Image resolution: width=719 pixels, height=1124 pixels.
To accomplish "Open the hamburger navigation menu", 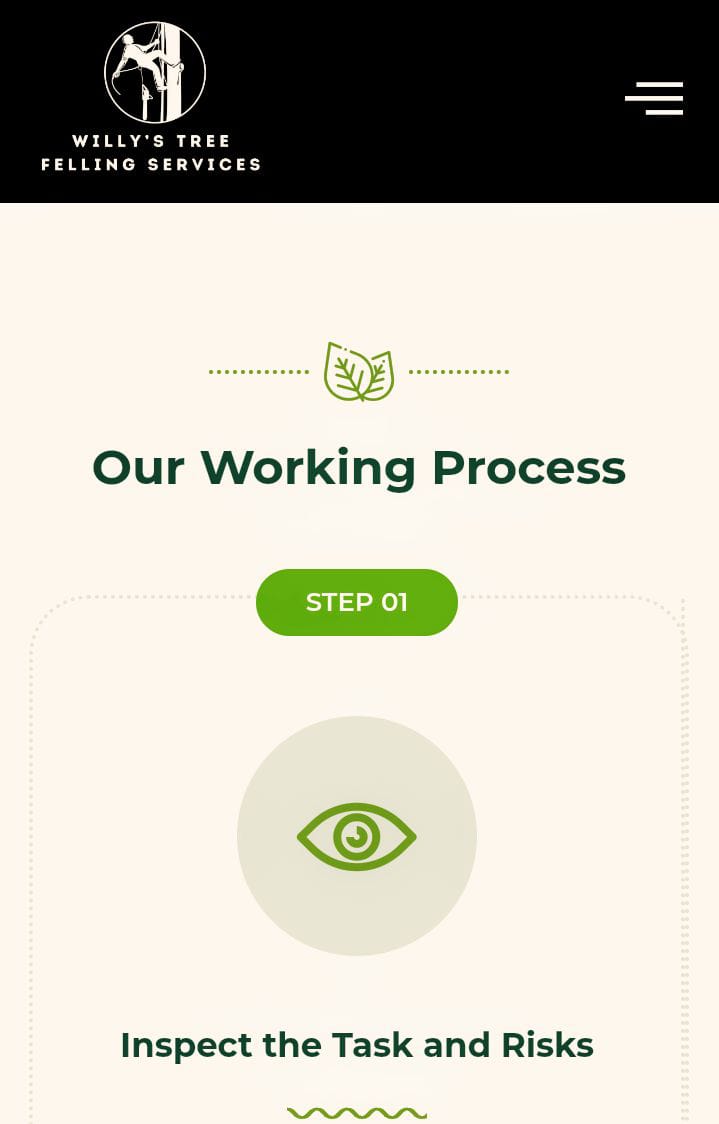I will pos(654,98).
